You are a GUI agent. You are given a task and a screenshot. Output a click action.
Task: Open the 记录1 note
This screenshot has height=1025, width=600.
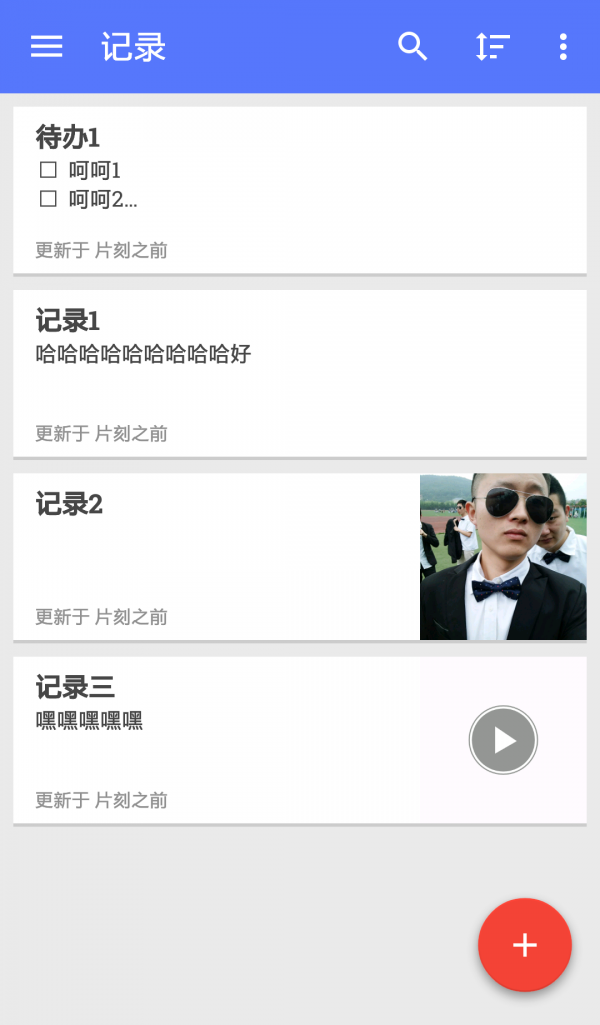300,373
